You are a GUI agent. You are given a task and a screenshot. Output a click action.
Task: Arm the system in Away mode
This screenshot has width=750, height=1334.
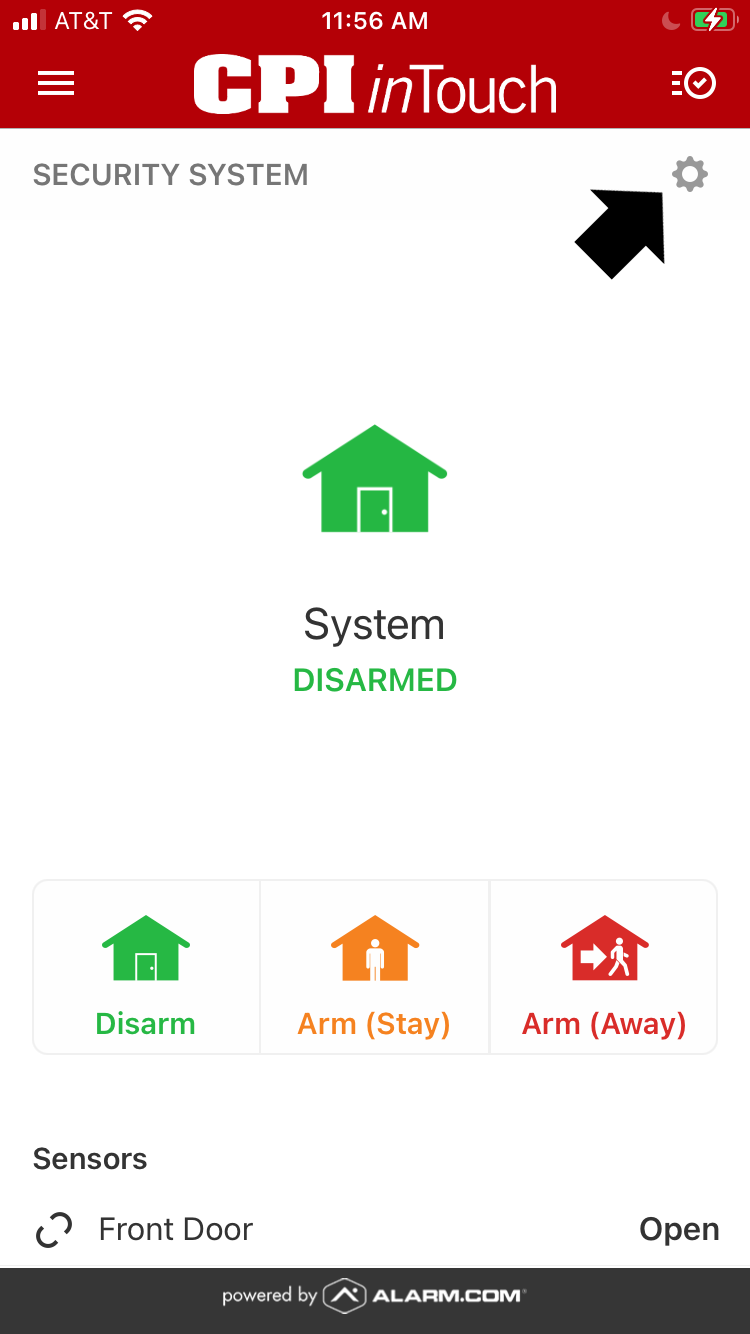[604, 968]
